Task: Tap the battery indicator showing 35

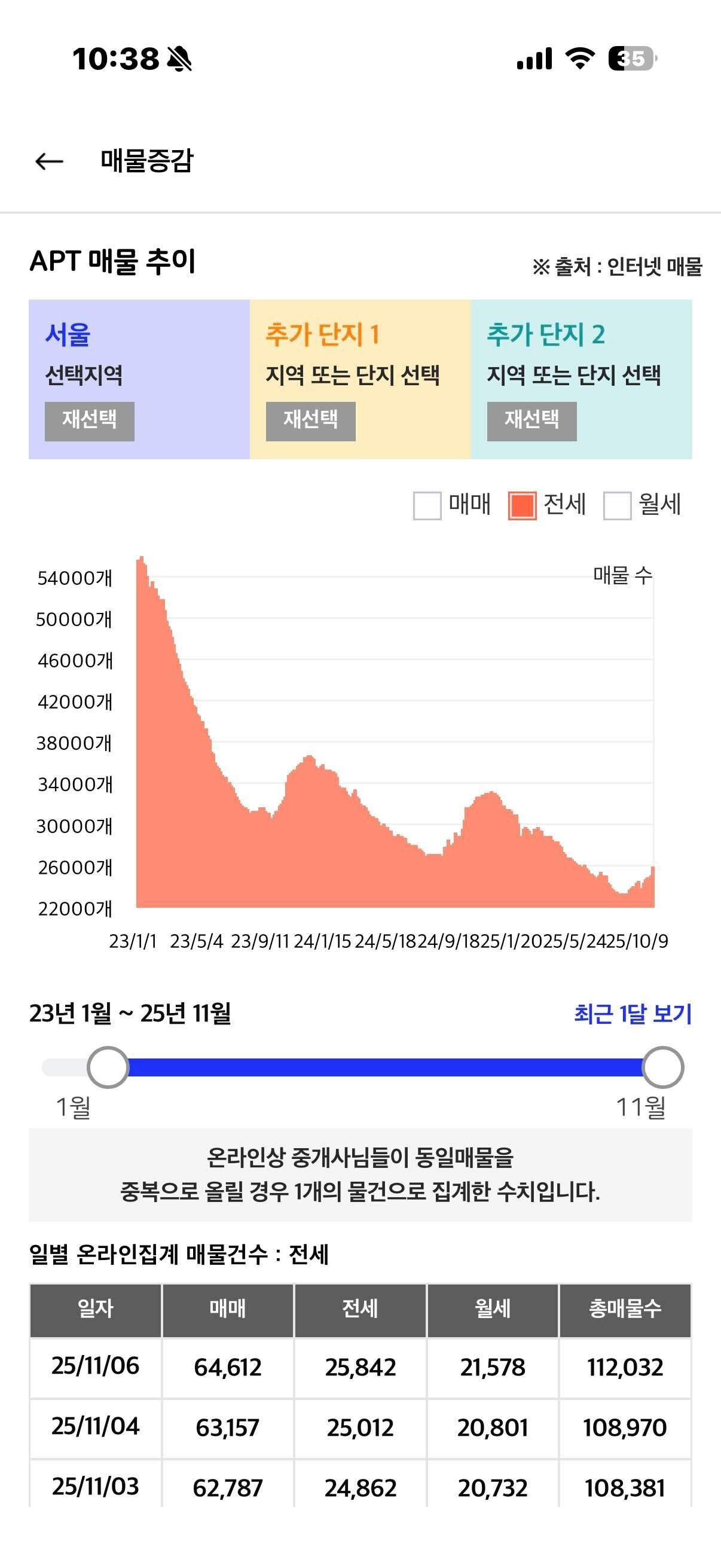Action: point(631,59)
